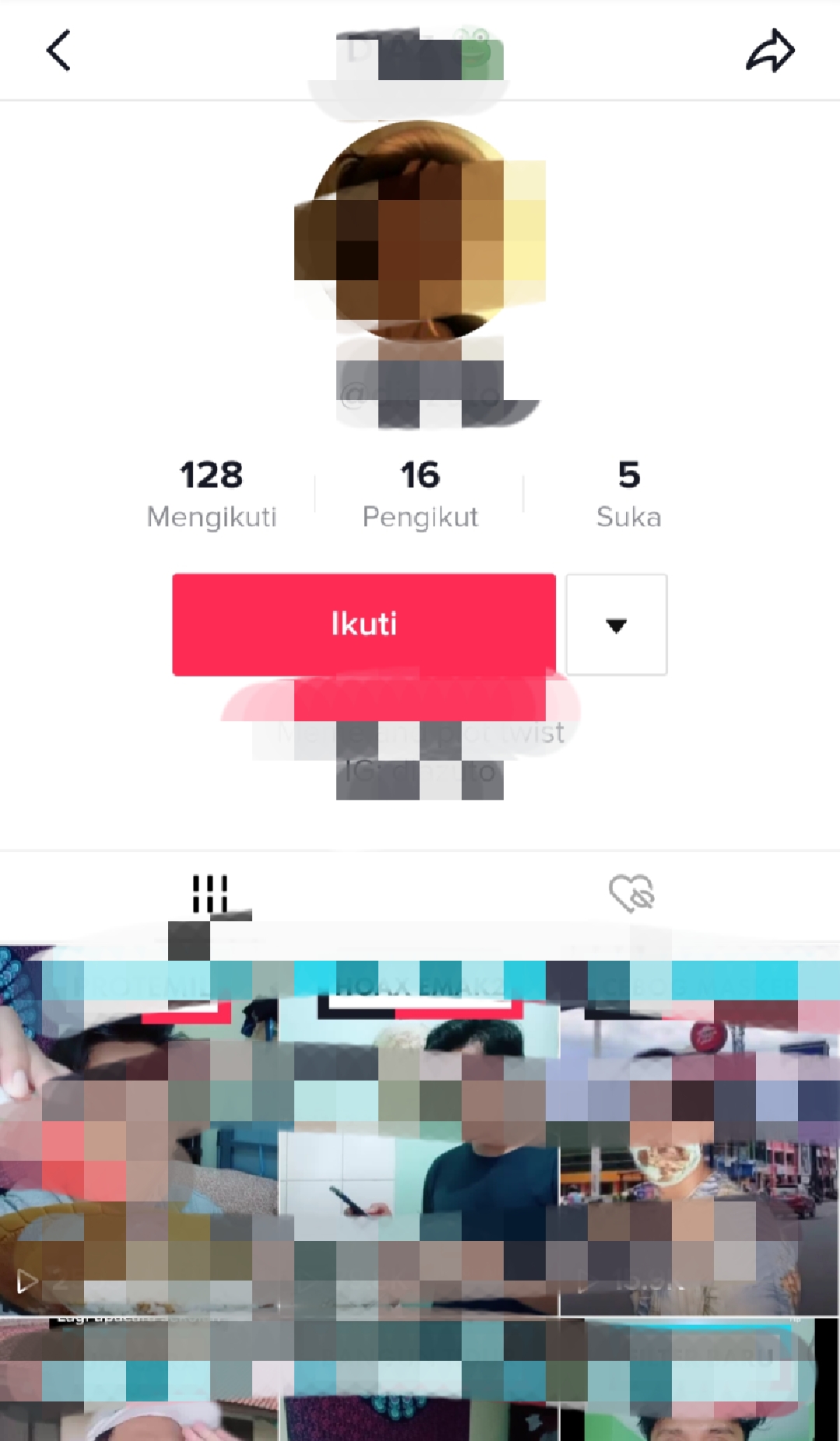The height and width of the screenshot is (1441, 840).
Task: Open the HOAX EMAK2 video thumbnail
Action: pyautogui.click(x=419, y=1137)
